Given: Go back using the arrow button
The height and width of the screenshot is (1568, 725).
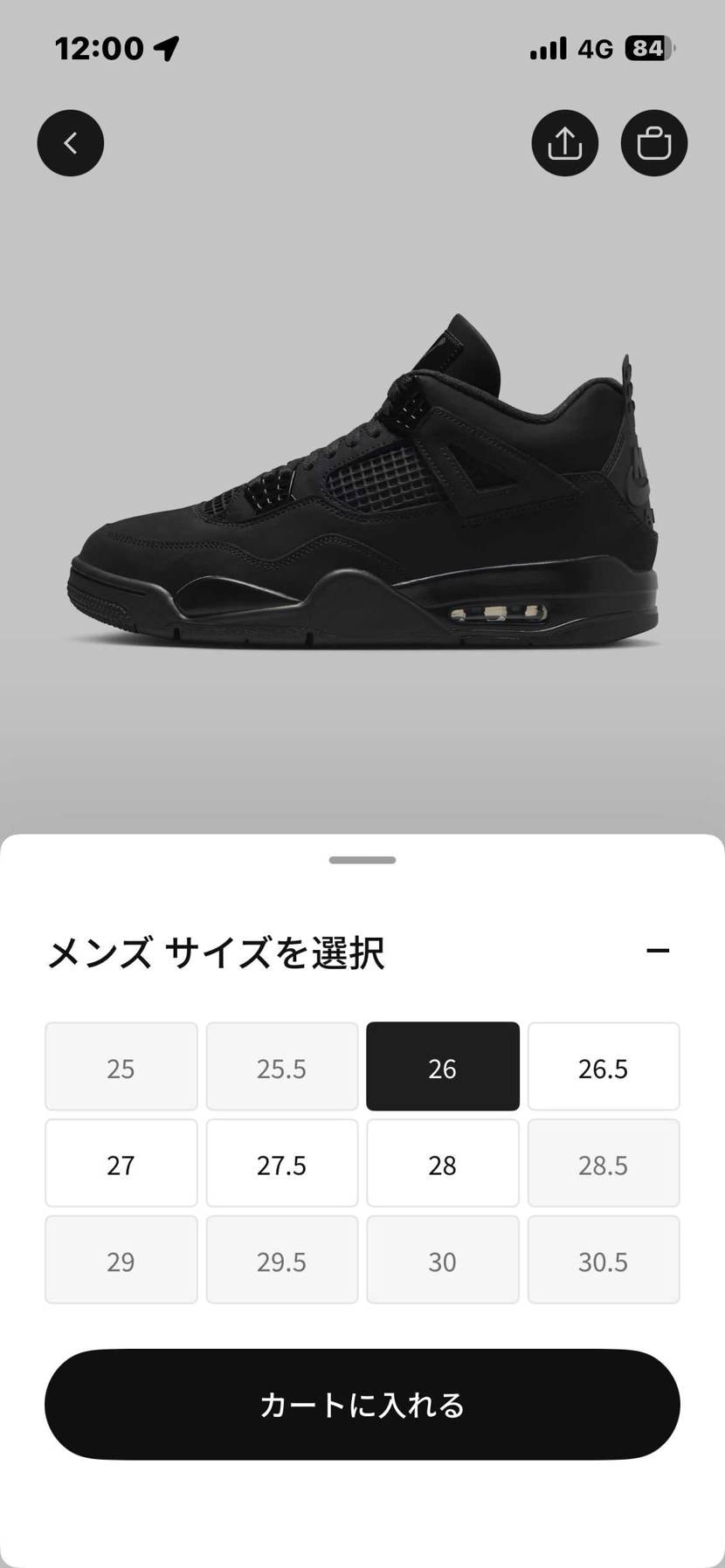Looking at the screenshot, I should (x=71, y=143).
